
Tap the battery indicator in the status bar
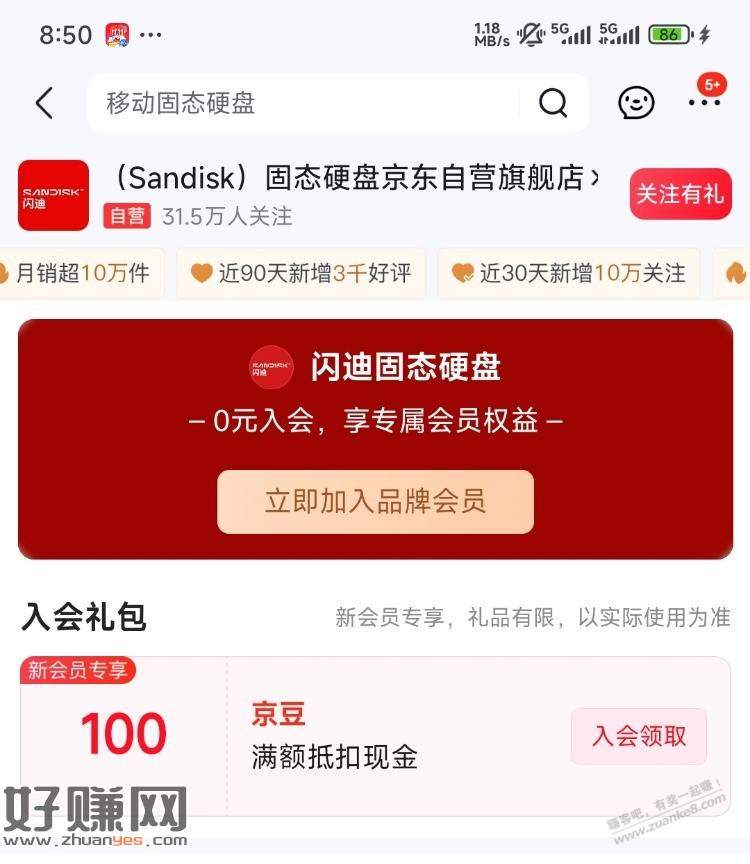click(666, 33)
